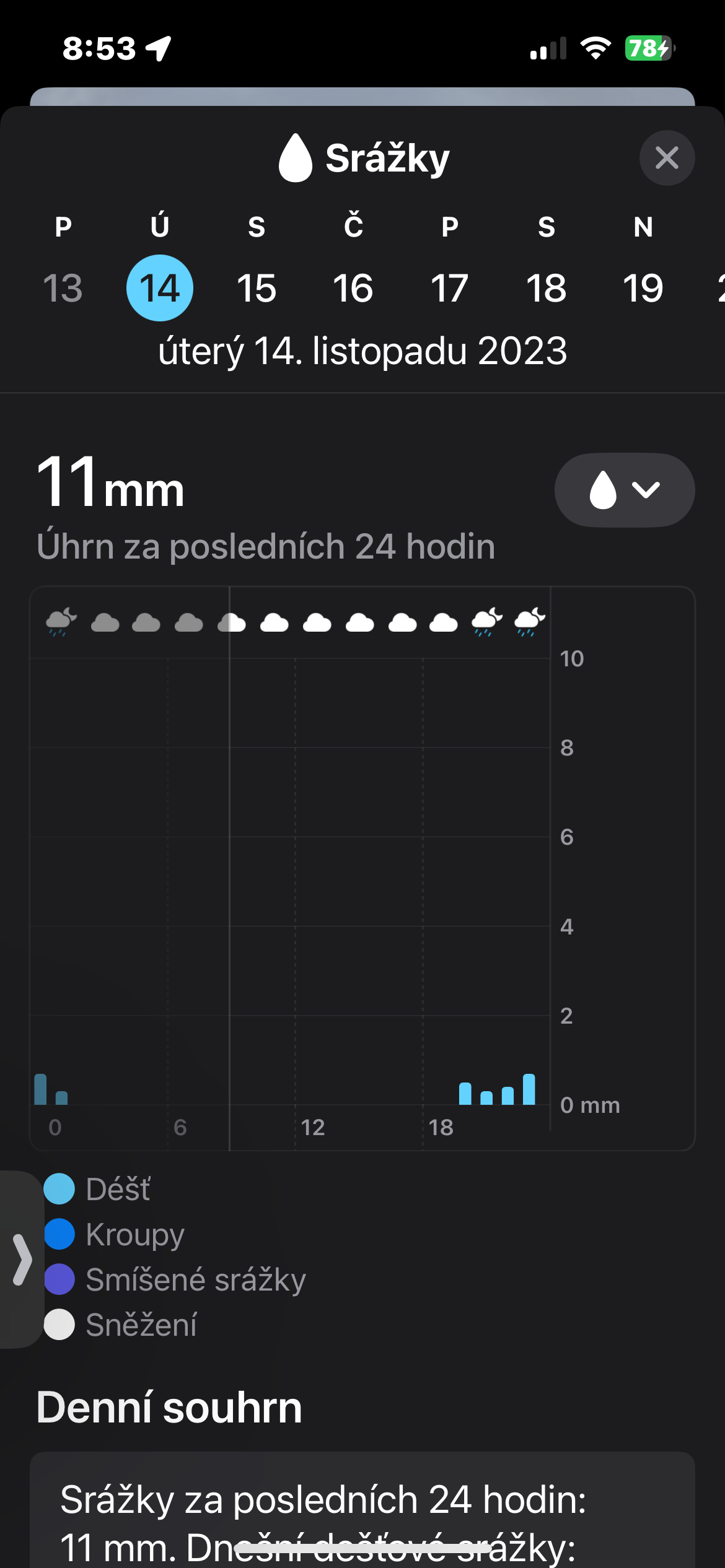Tap the side arrow handle beside the legend
The image size is (725, 1568).
[x=22, y=1259]
